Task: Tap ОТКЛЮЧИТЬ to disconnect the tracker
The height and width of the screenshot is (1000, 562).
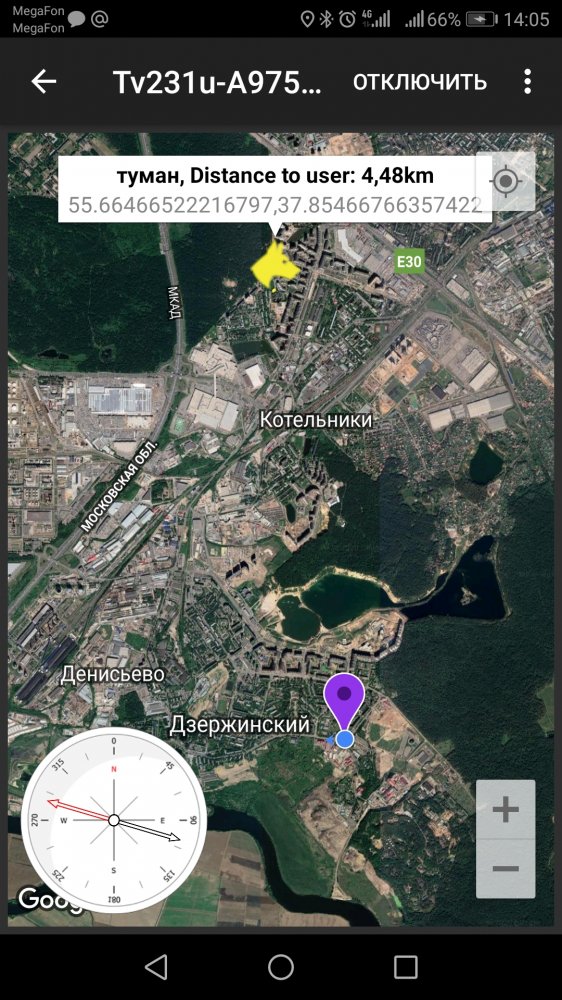Action: click(x=420, y=82)
